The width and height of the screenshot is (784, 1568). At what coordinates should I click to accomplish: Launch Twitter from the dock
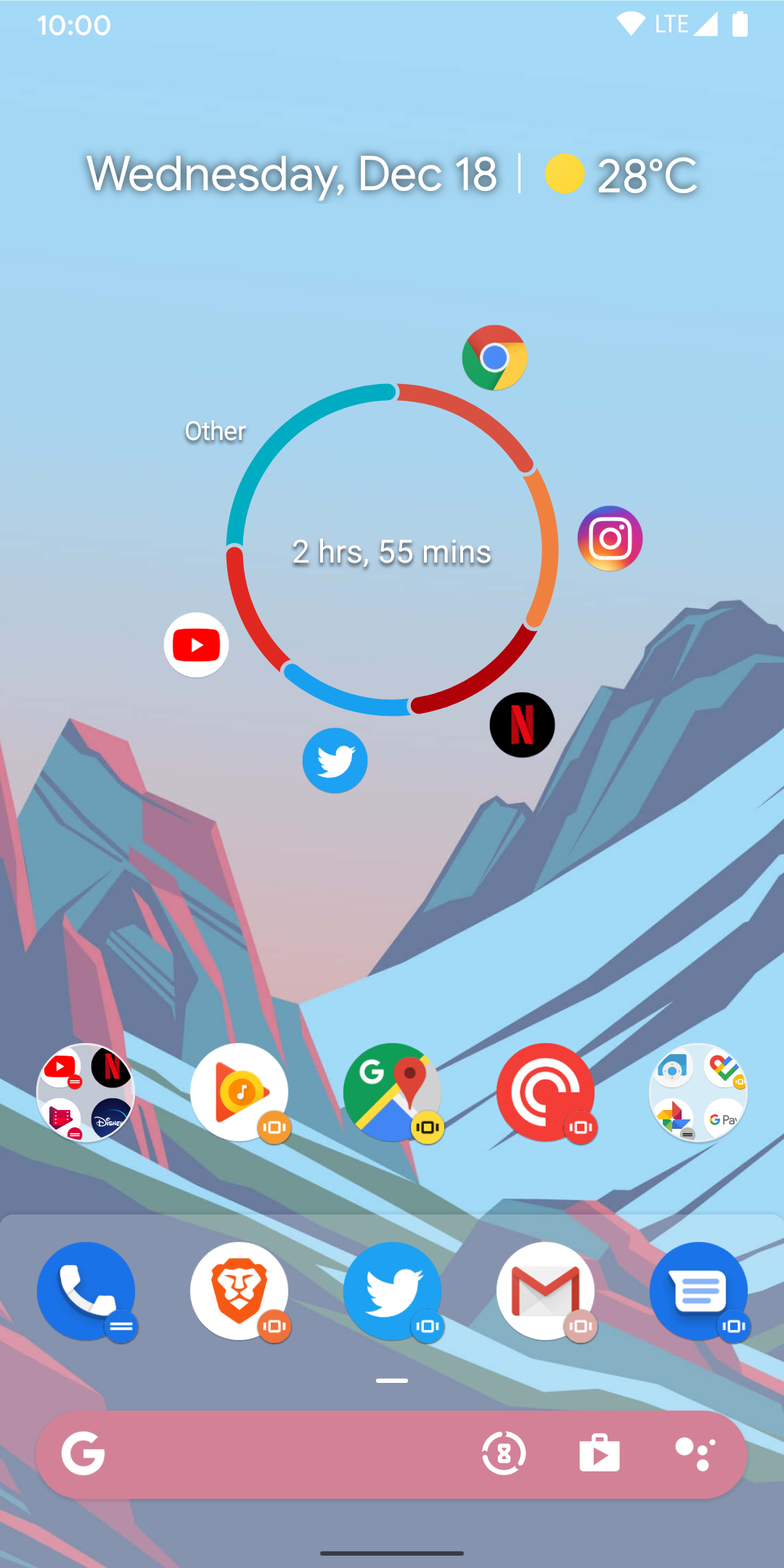pyautogui.click(x=392, y=1291)
